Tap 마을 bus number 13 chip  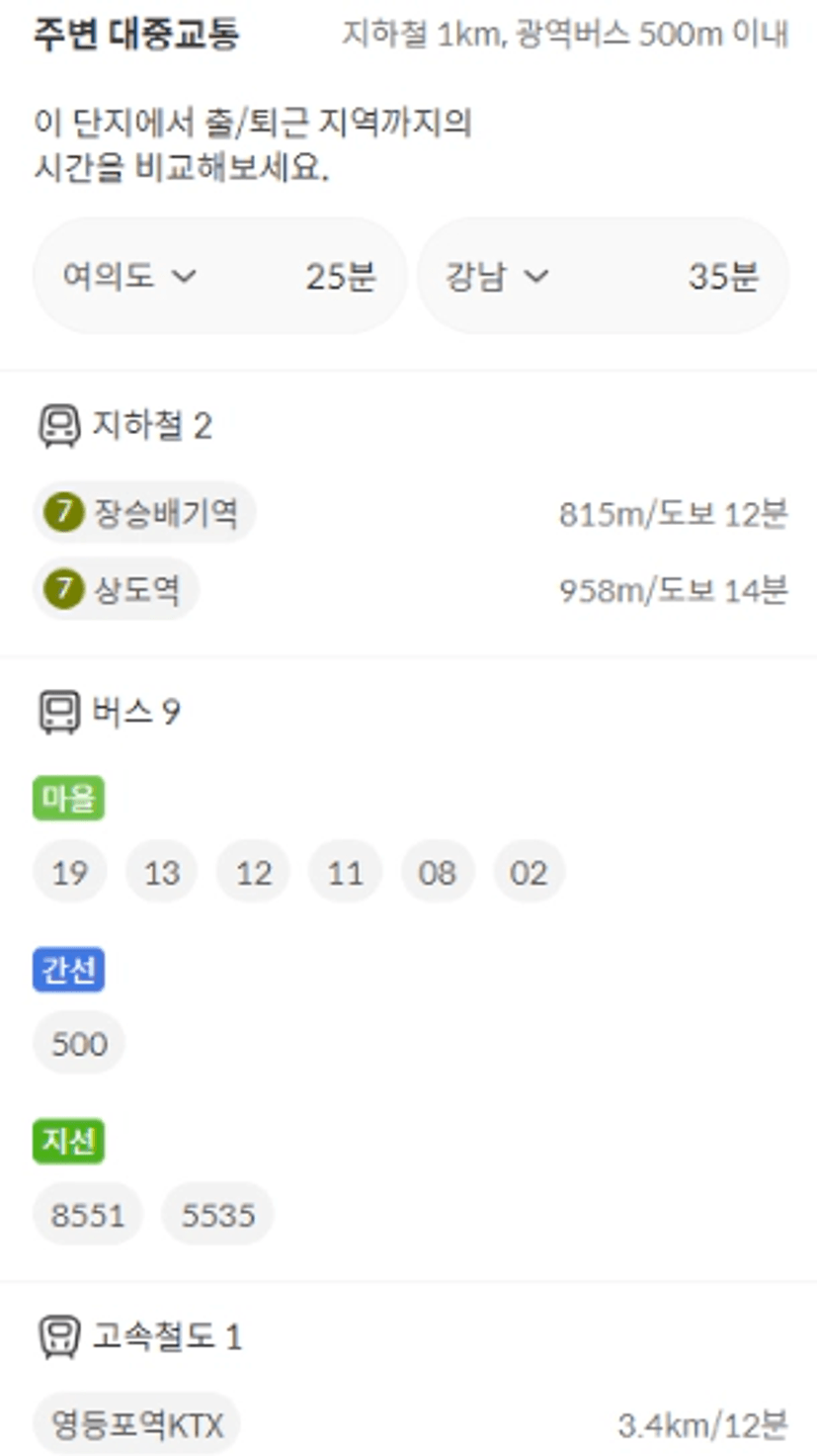(x=162, y=872)
